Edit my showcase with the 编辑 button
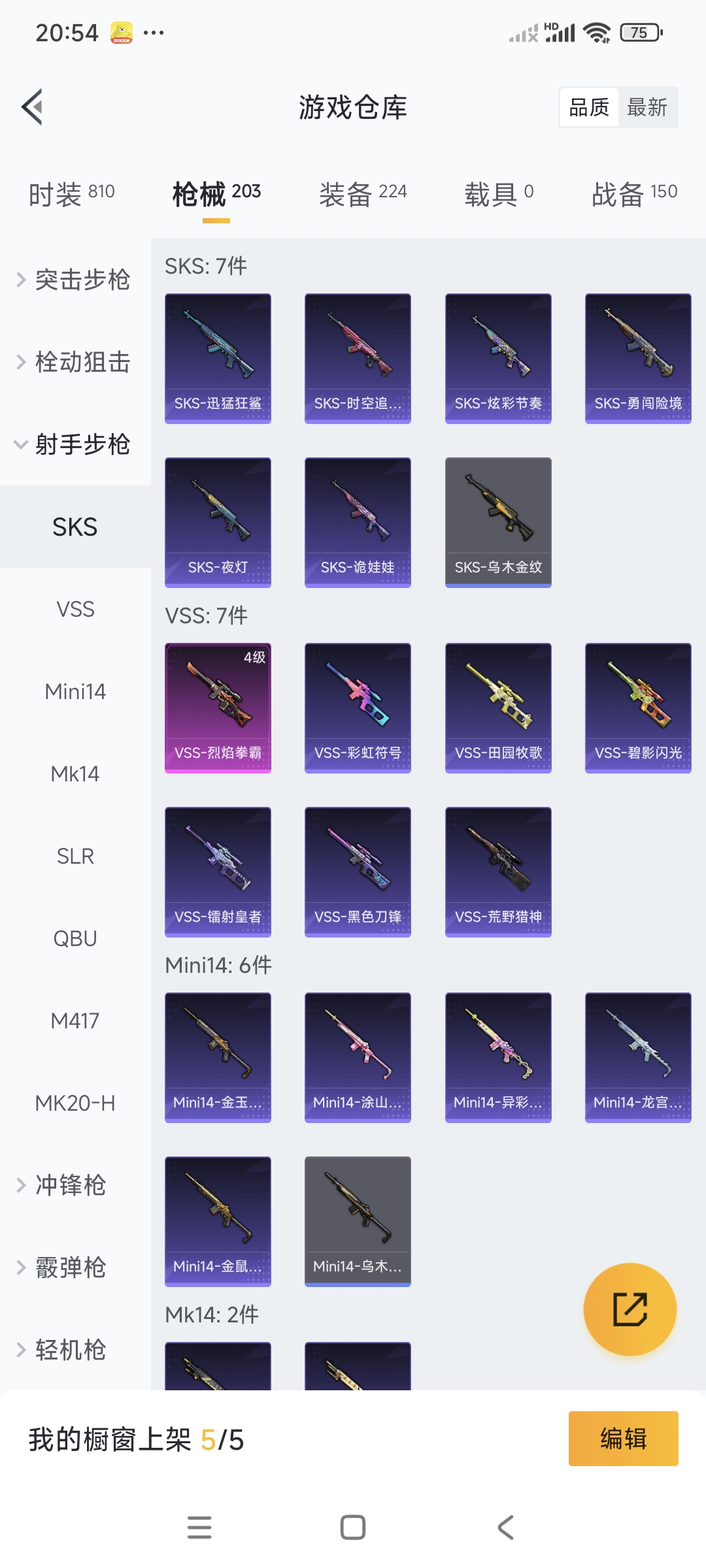706x1568 pixels. click(623, 1439)
